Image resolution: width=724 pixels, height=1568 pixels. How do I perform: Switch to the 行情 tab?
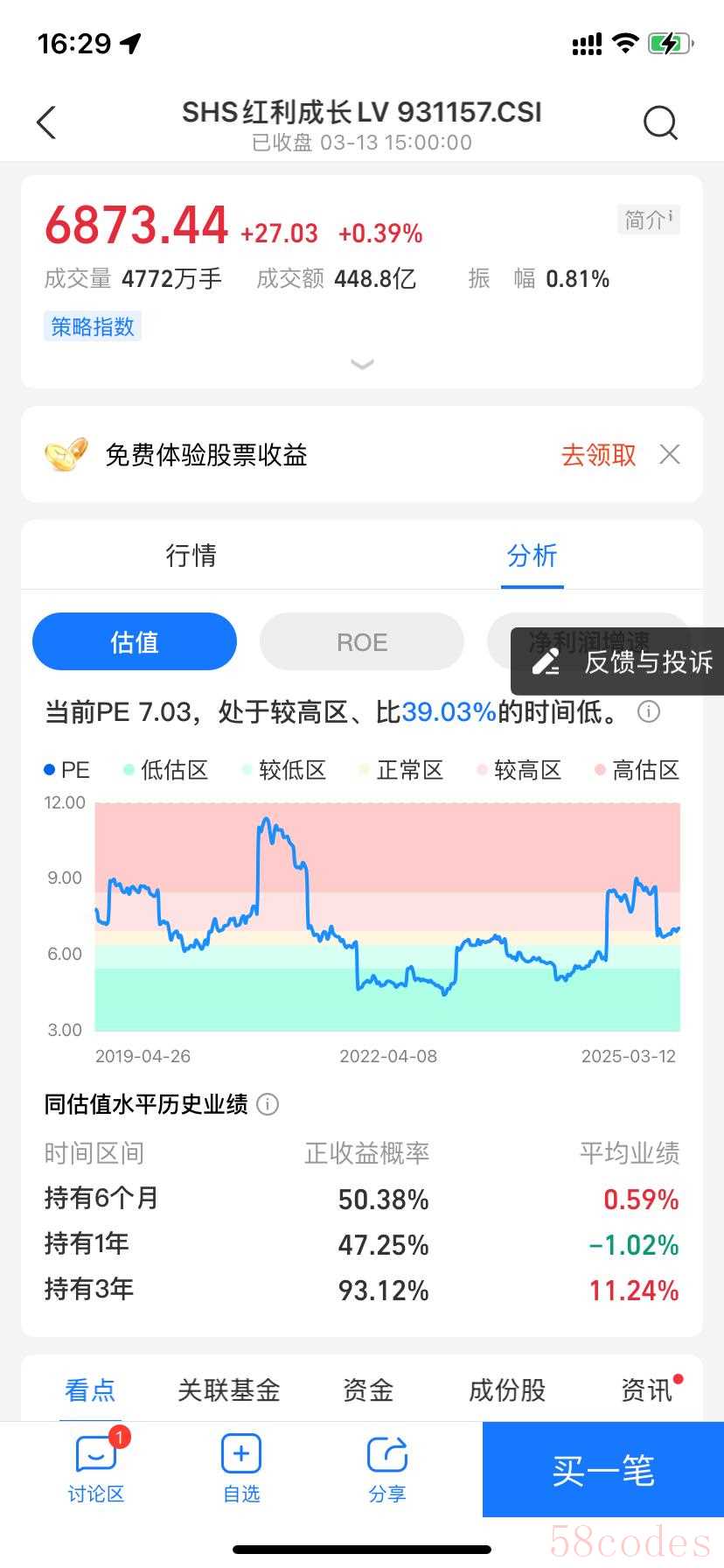pos(191,555)
